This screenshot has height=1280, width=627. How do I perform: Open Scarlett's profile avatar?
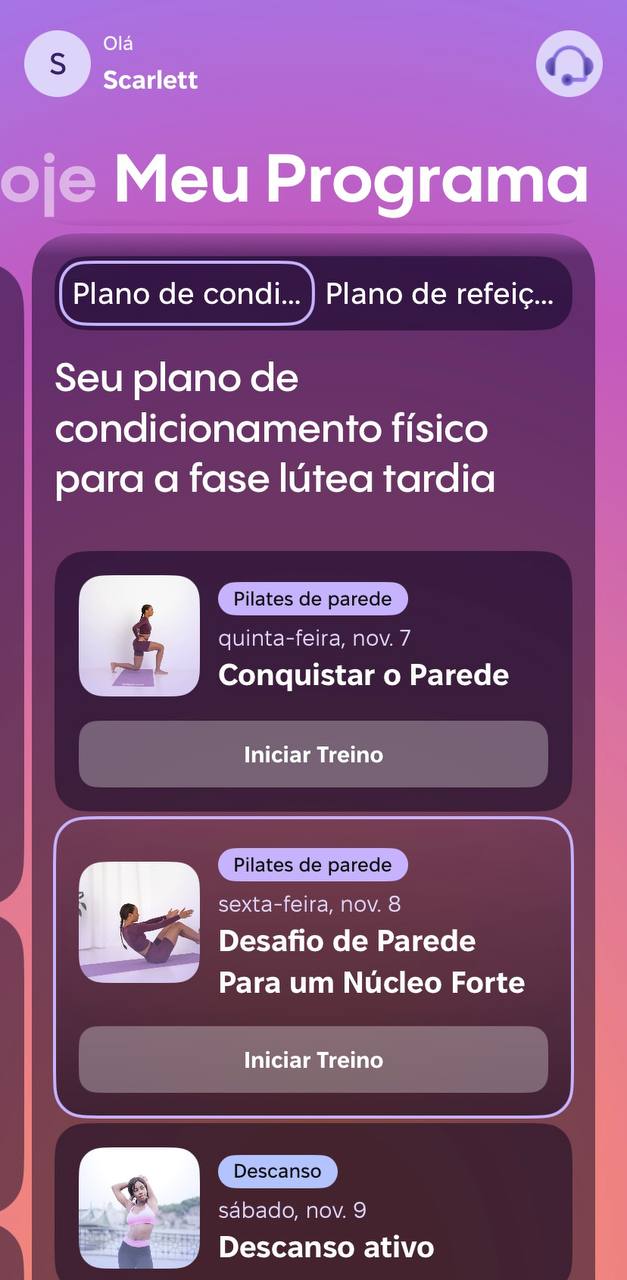click(57, 64)
